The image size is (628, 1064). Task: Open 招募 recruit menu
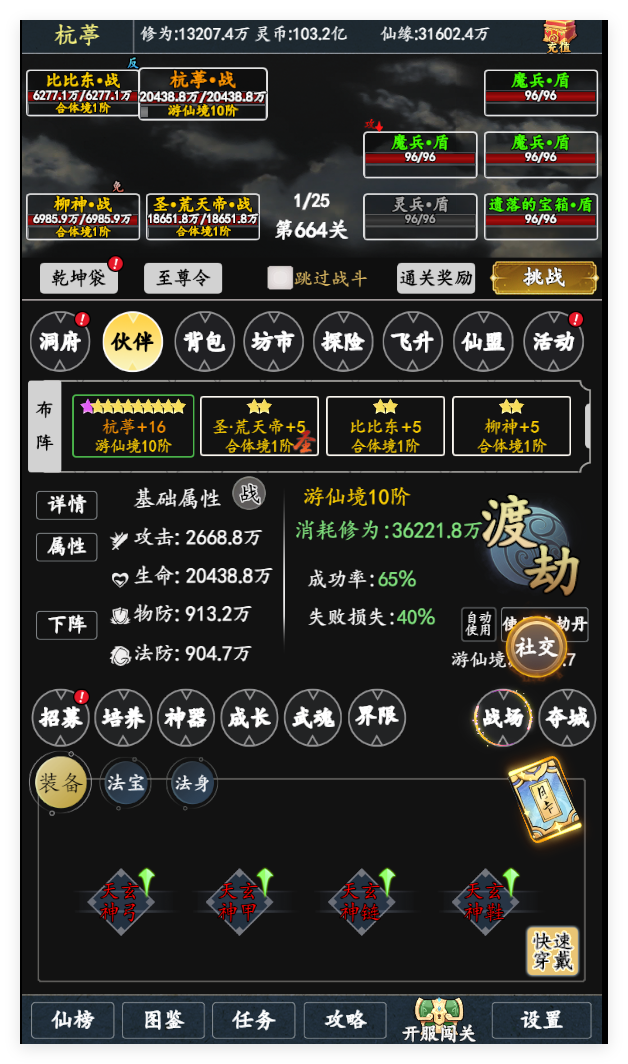pos(60,717)
